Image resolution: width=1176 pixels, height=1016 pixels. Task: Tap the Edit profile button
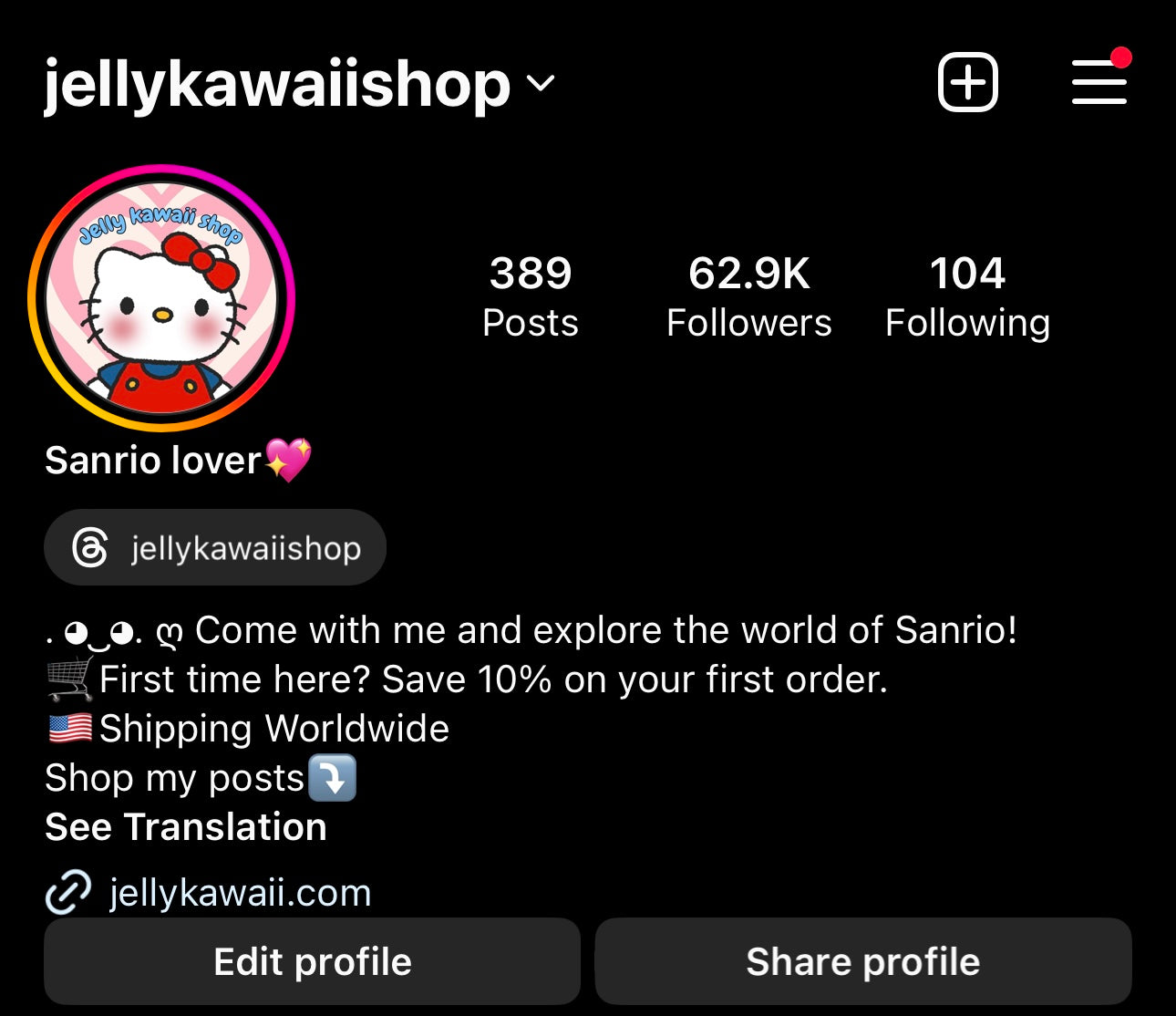coord(313,961)
